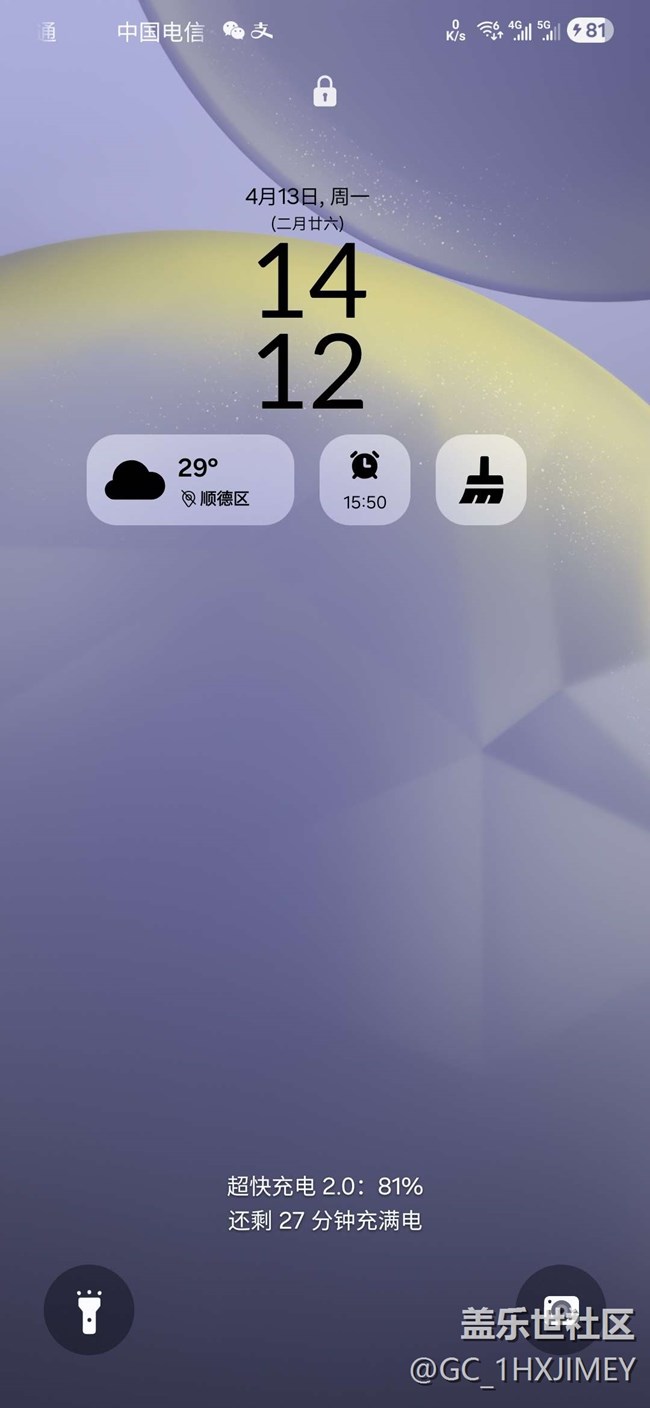Open the weather widget for 顺德区
The width and height of the screenshot is (650, 1408).
point(190,480)
